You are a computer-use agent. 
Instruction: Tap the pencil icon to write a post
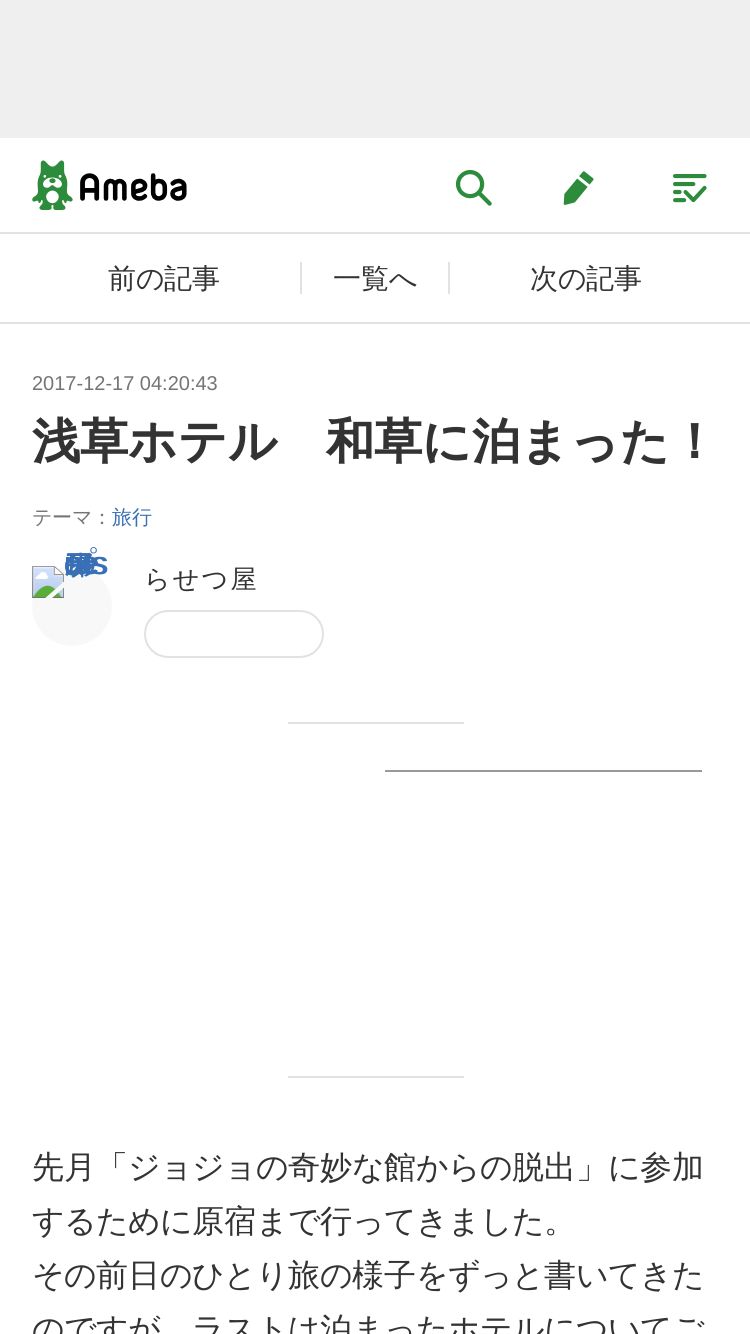tap(578, 187)
